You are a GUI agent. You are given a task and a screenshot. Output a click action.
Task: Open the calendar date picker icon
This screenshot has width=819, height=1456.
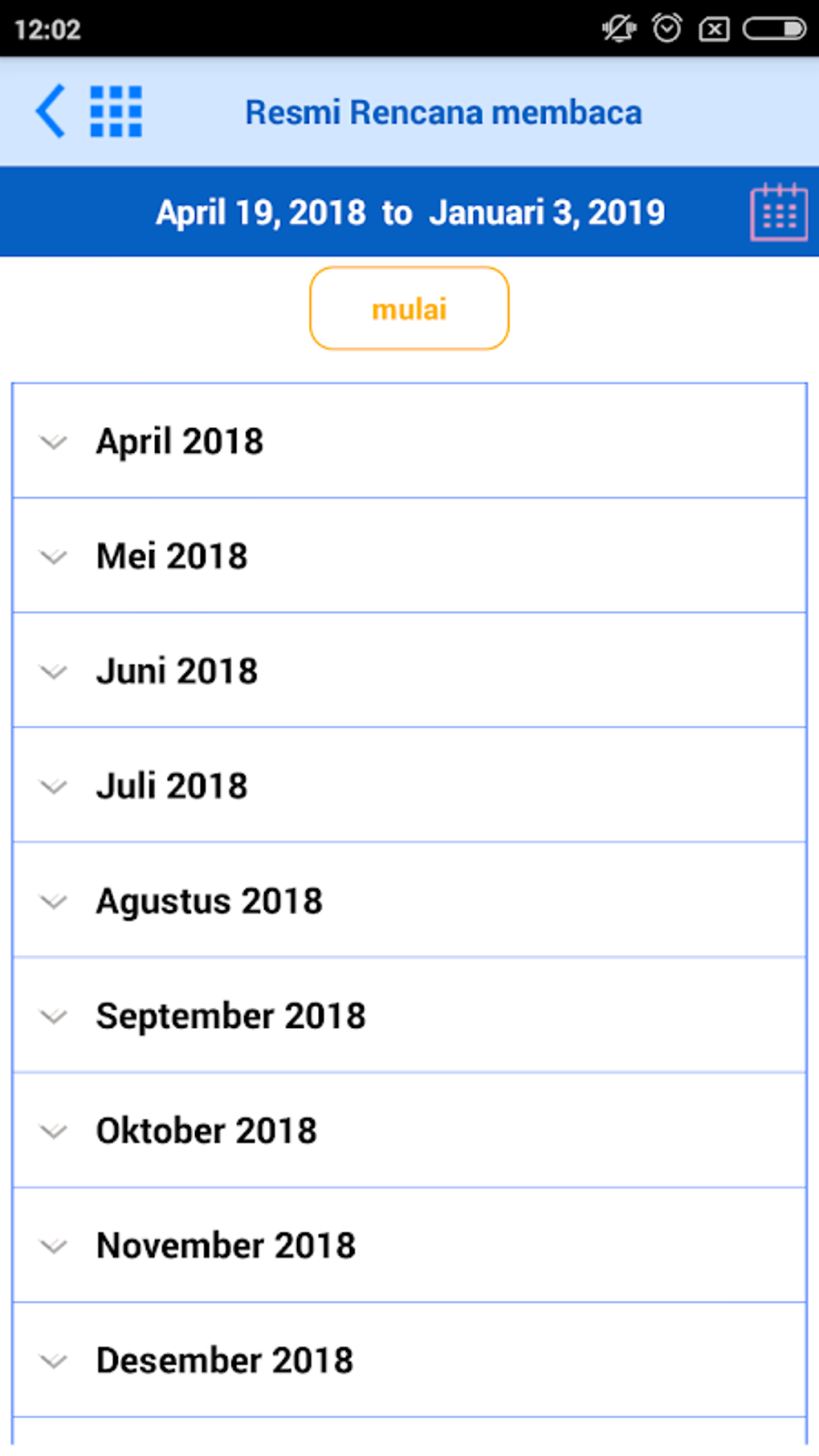pos(779,212)
